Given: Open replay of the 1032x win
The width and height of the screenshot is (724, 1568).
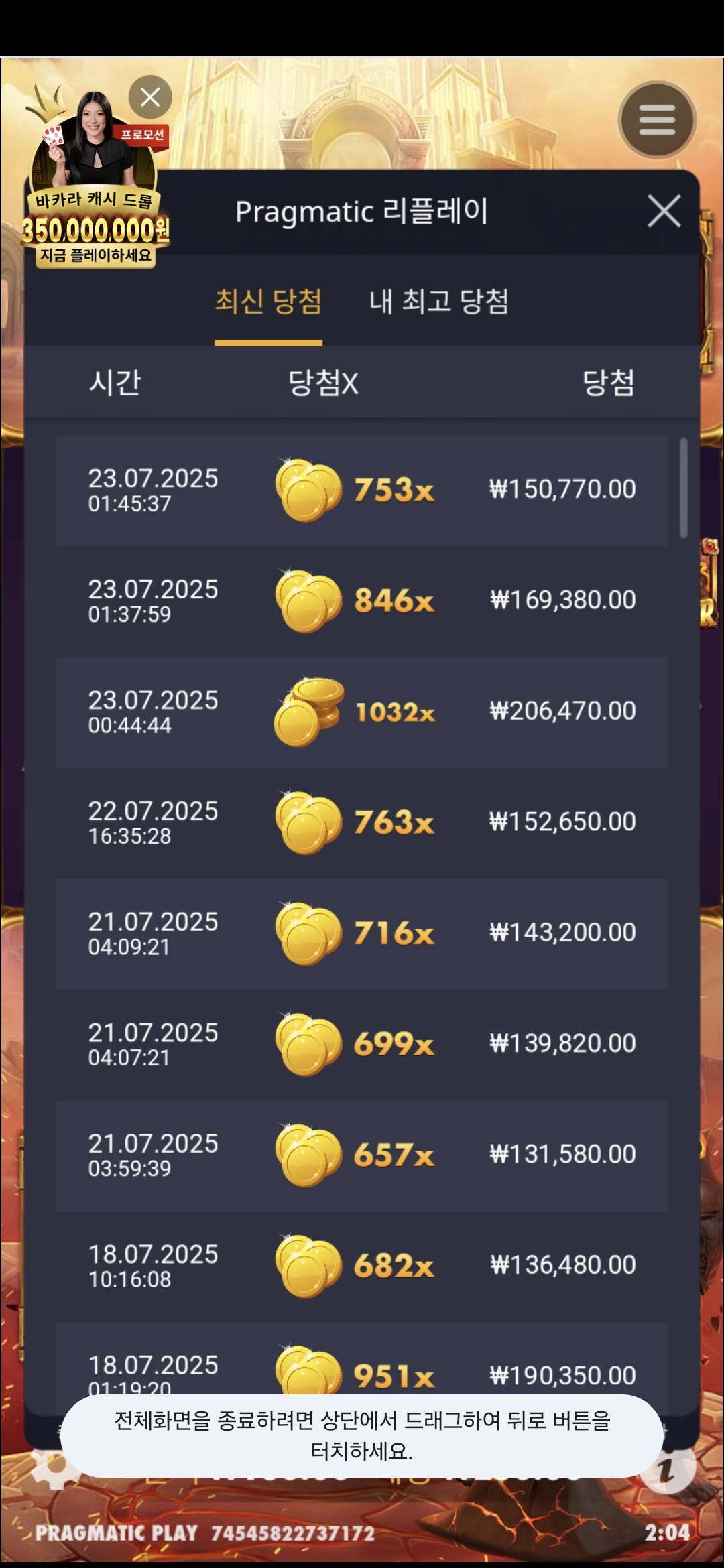Looking at the screenshot, I should pos(362,712).
